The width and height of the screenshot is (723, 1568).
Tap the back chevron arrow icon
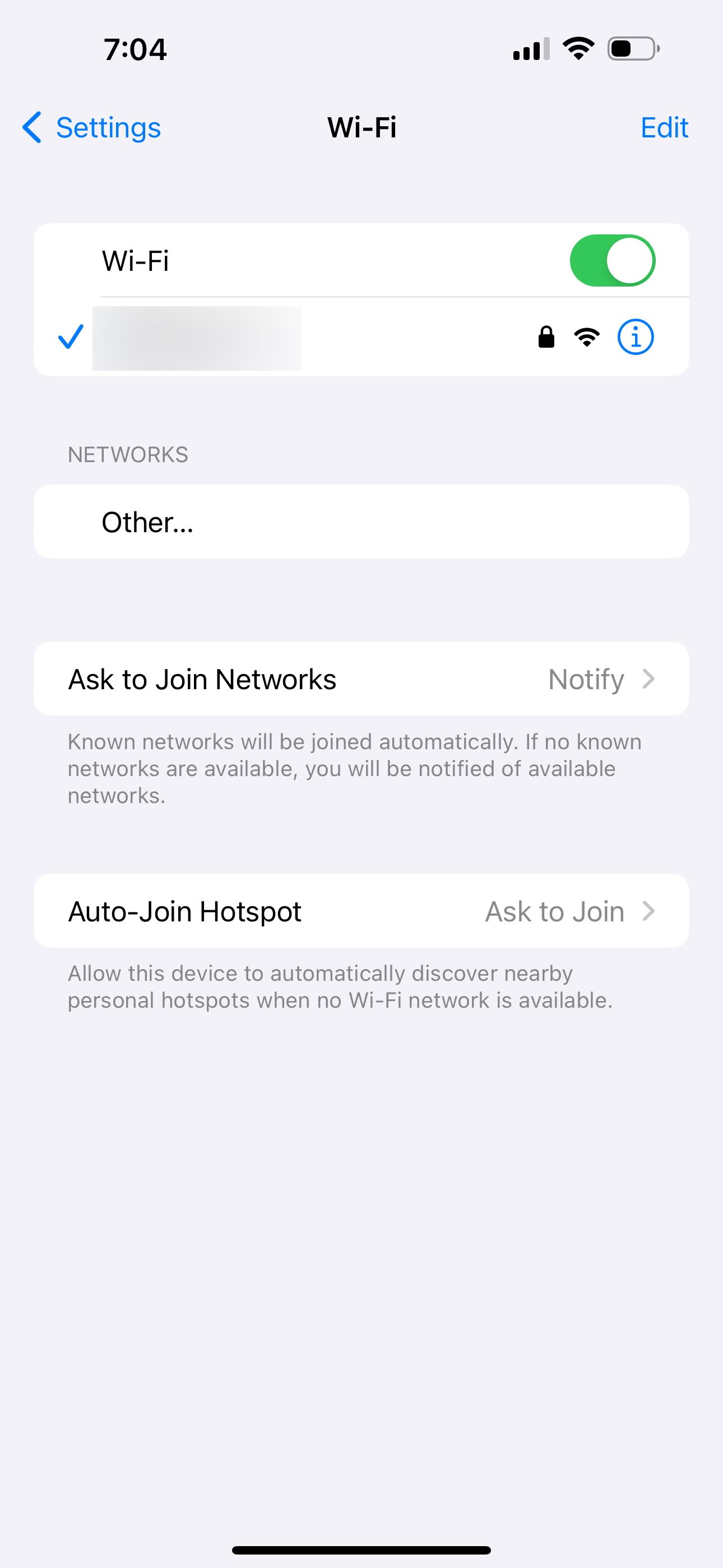tap(31, 128)
